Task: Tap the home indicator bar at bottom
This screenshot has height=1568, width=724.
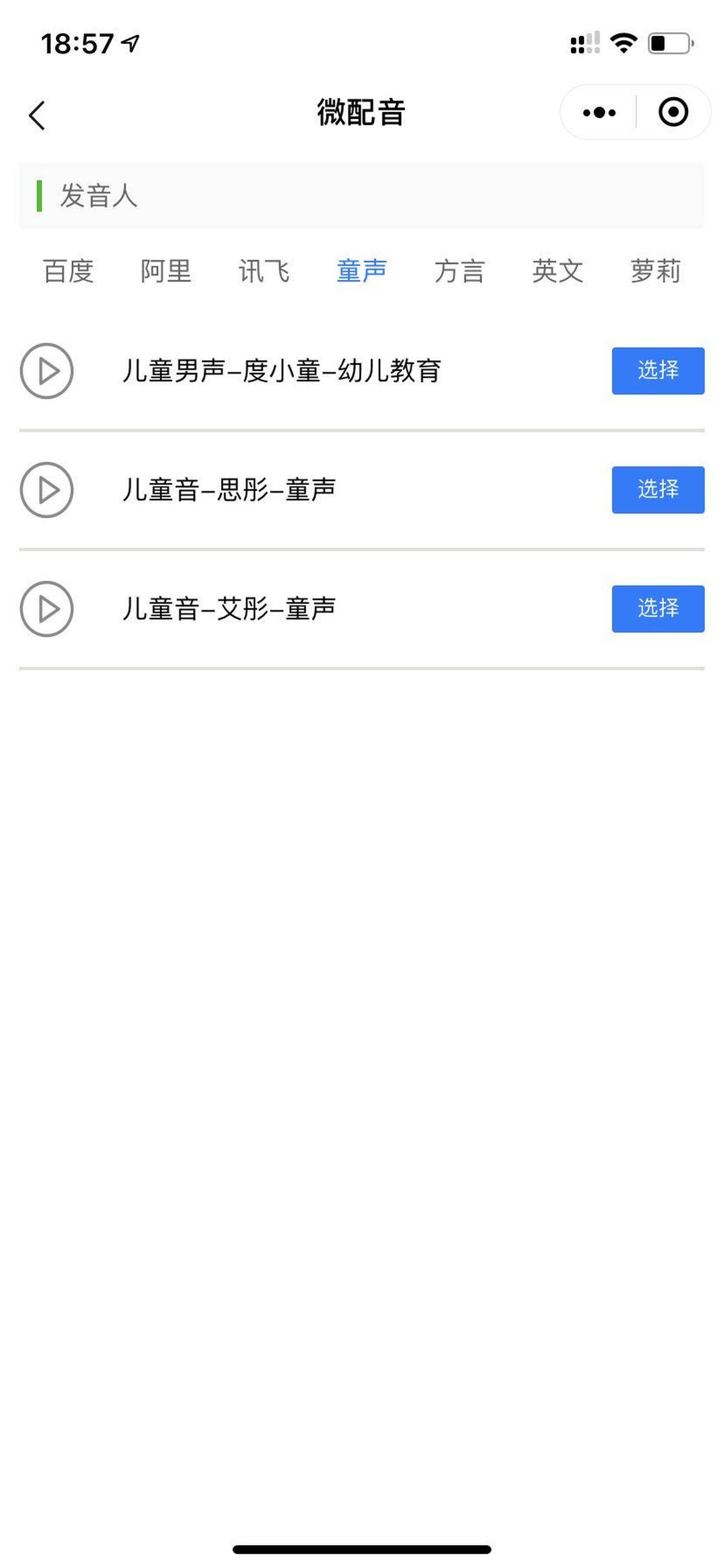Action: tap(362, 1548)
